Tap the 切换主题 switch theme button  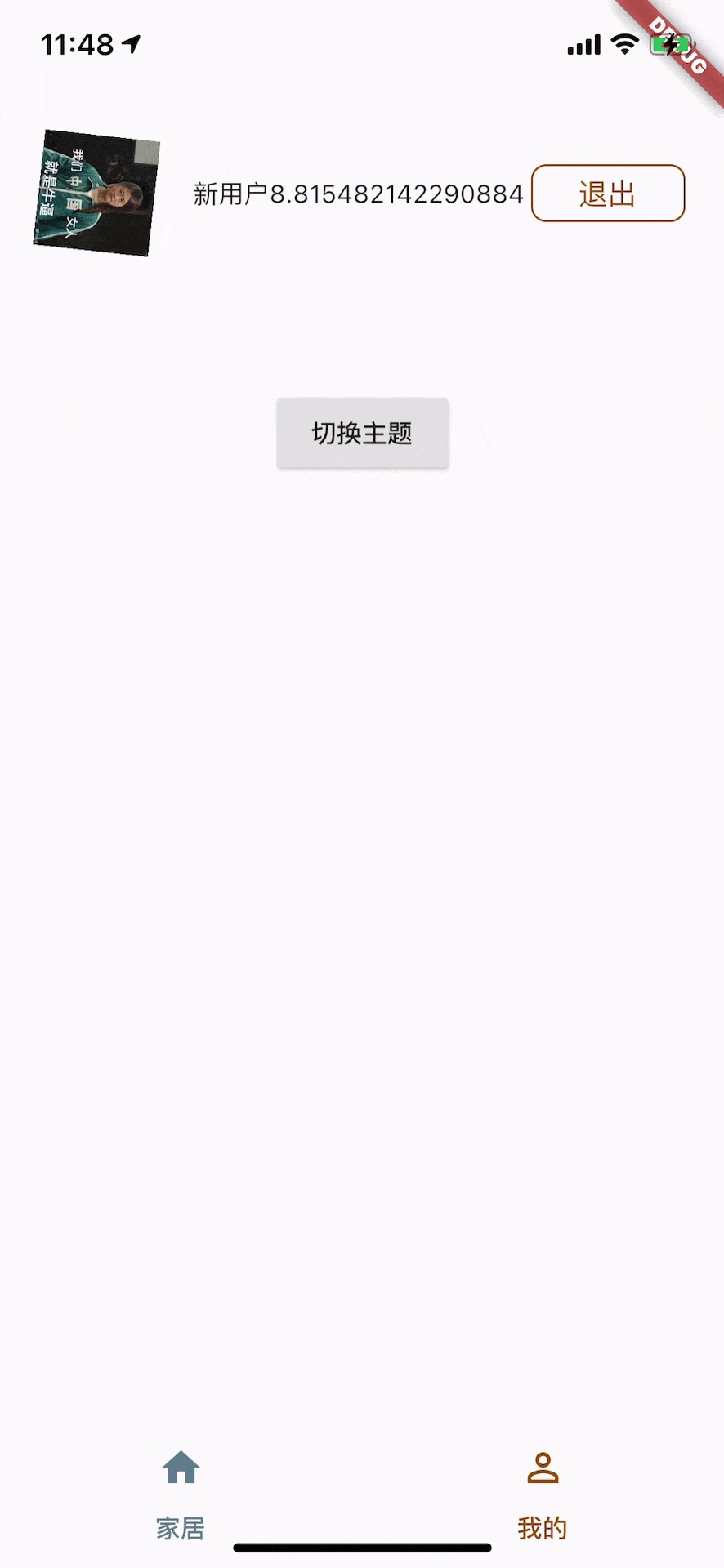362,433
